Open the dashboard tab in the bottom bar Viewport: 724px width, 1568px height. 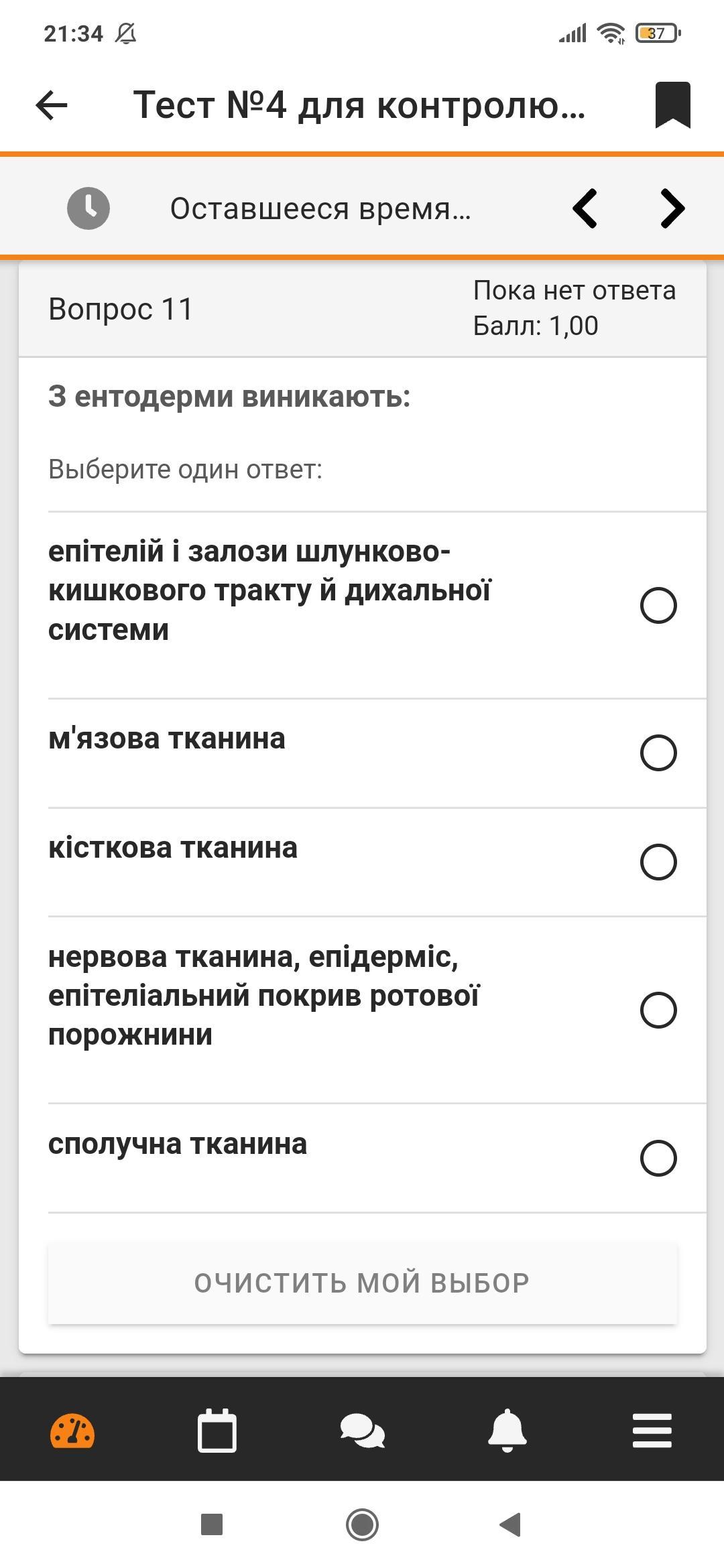click(72, 1432)
